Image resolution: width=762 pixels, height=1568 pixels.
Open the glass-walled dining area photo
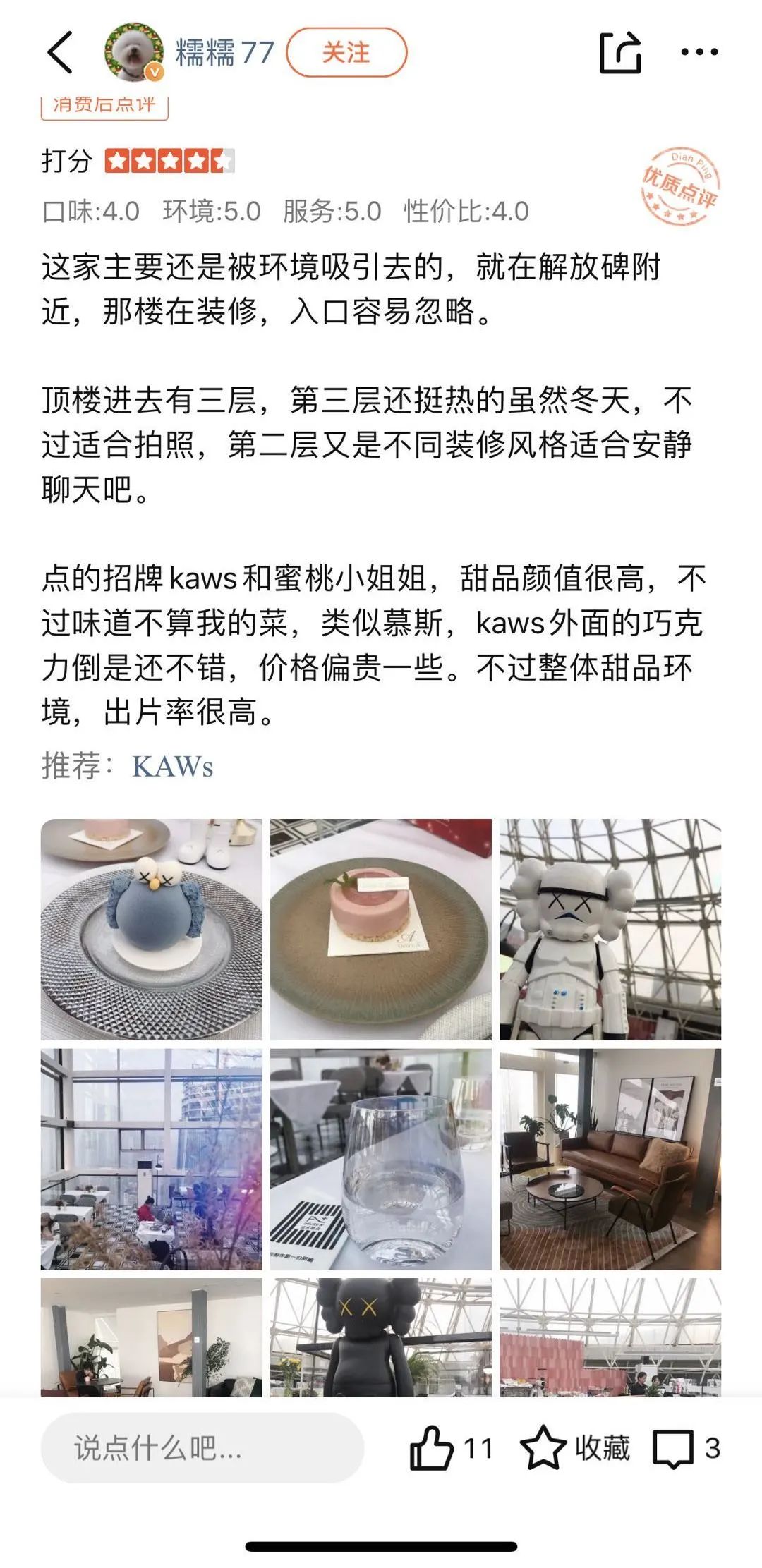point(151,1159)
